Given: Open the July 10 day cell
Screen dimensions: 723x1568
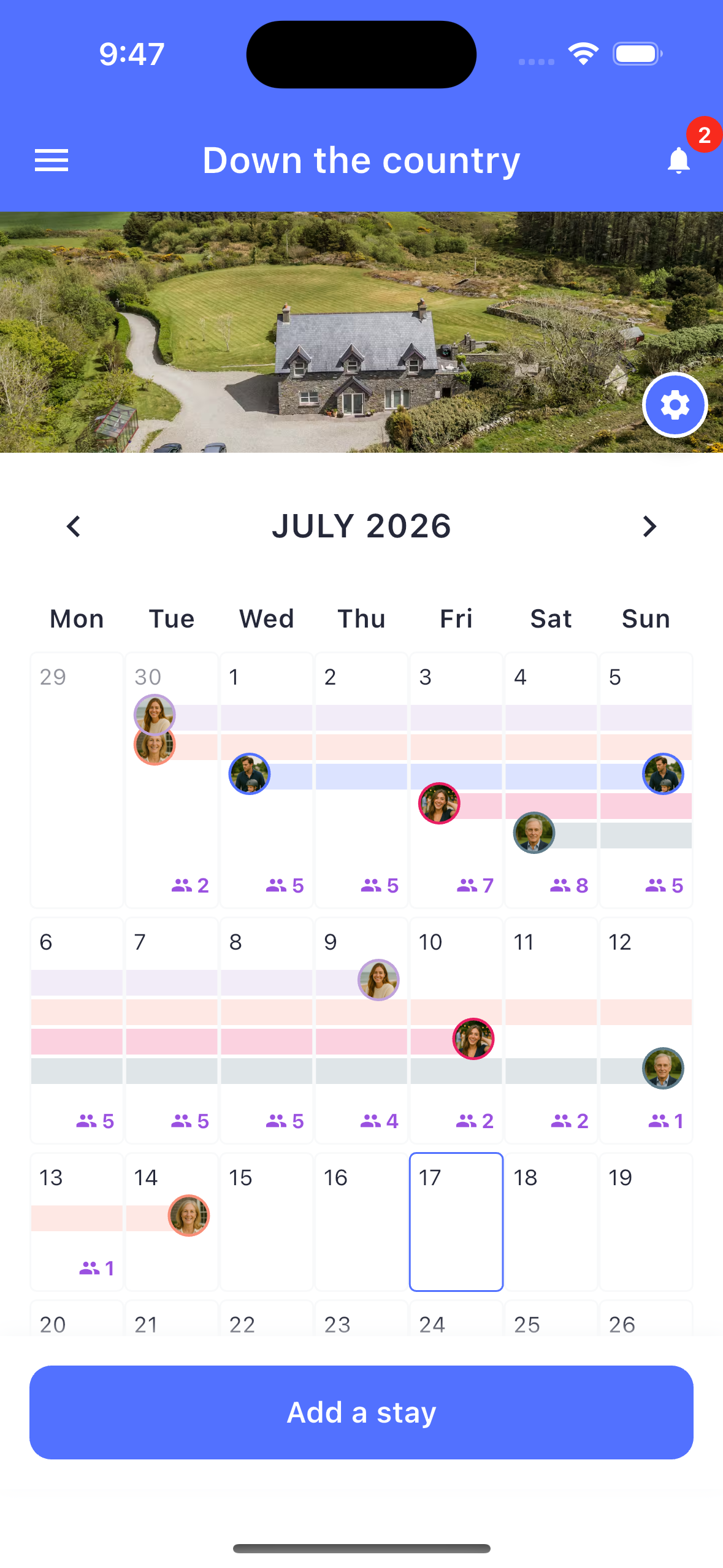Looking at the screenshot, I should [x=456, y=1030].
